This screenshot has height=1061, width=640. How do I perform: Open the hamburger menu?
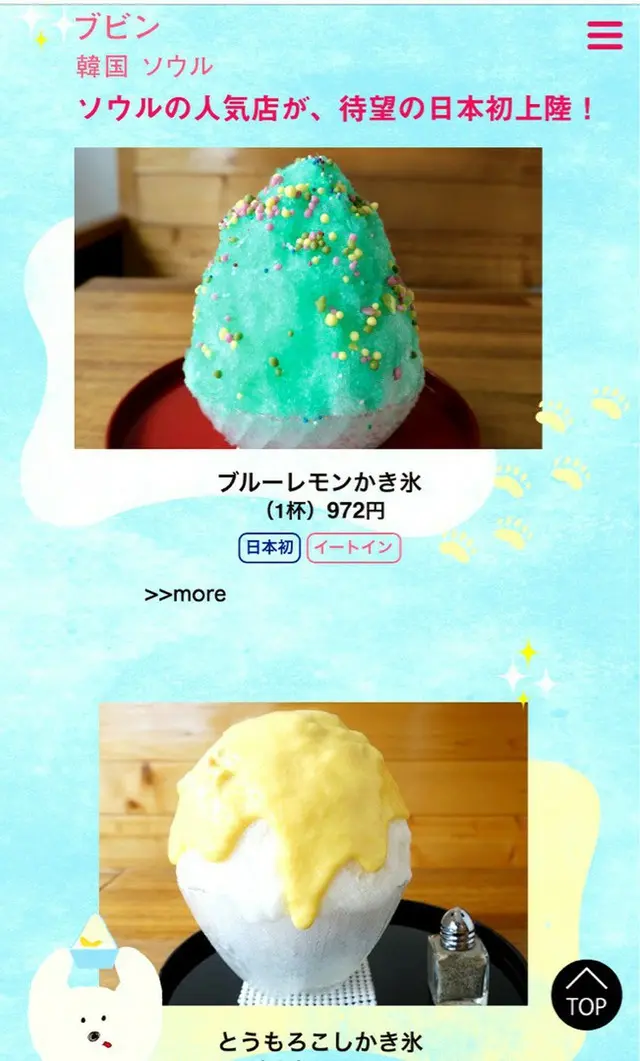point(604,35)
